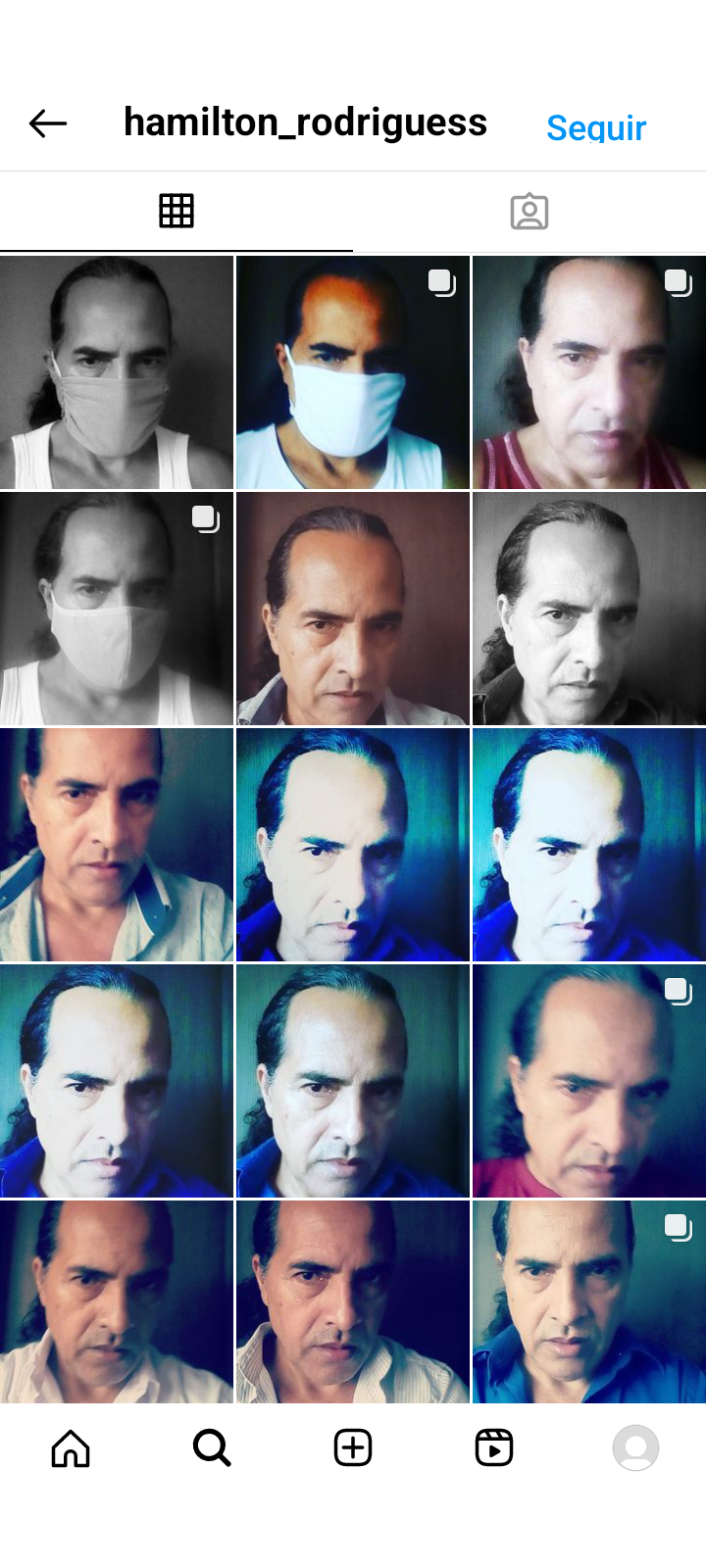Go back using the arrow icon
This screenshot has width=706, height=1568.
47,123
